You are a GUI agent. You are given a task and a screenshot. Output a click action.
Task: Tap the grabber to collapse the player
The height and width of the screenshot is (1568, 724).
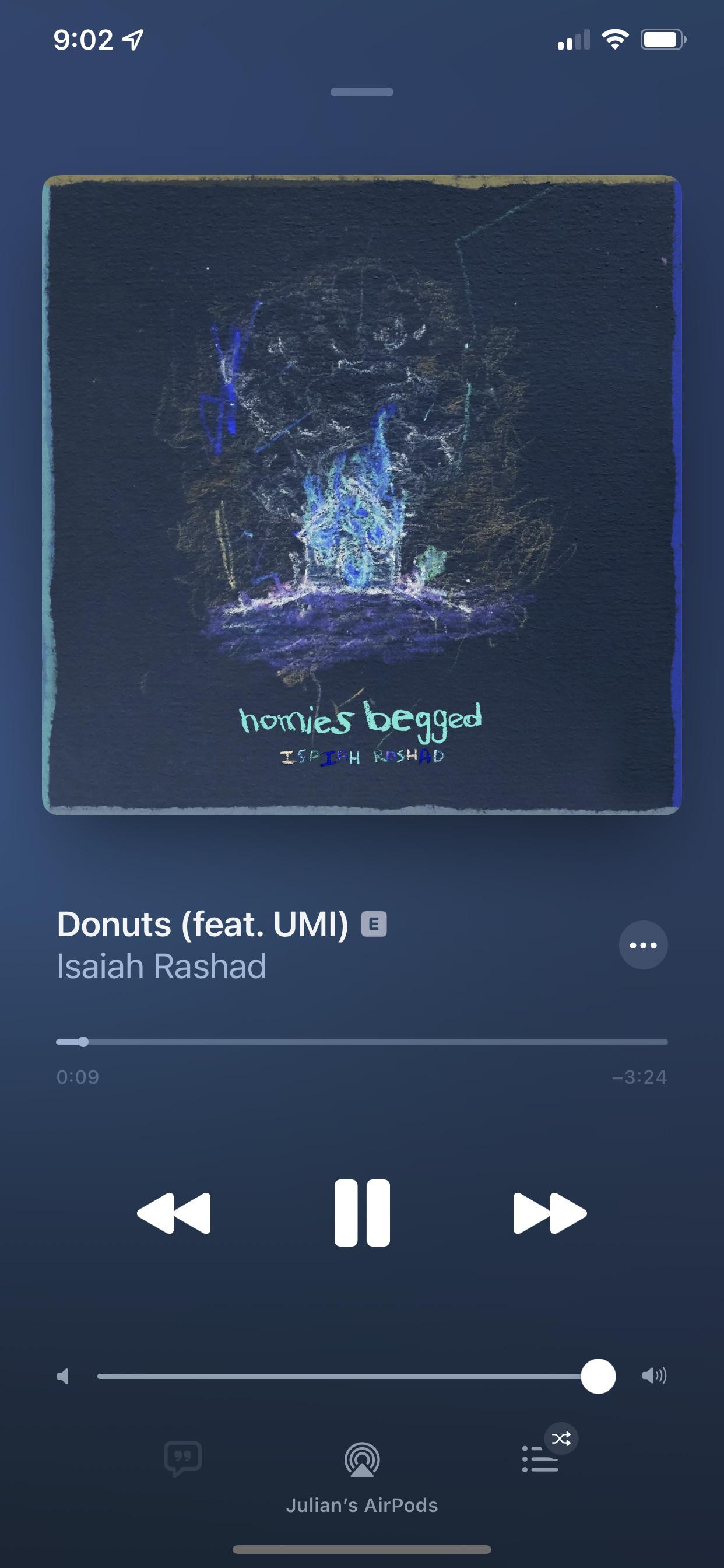coord(362,92)
